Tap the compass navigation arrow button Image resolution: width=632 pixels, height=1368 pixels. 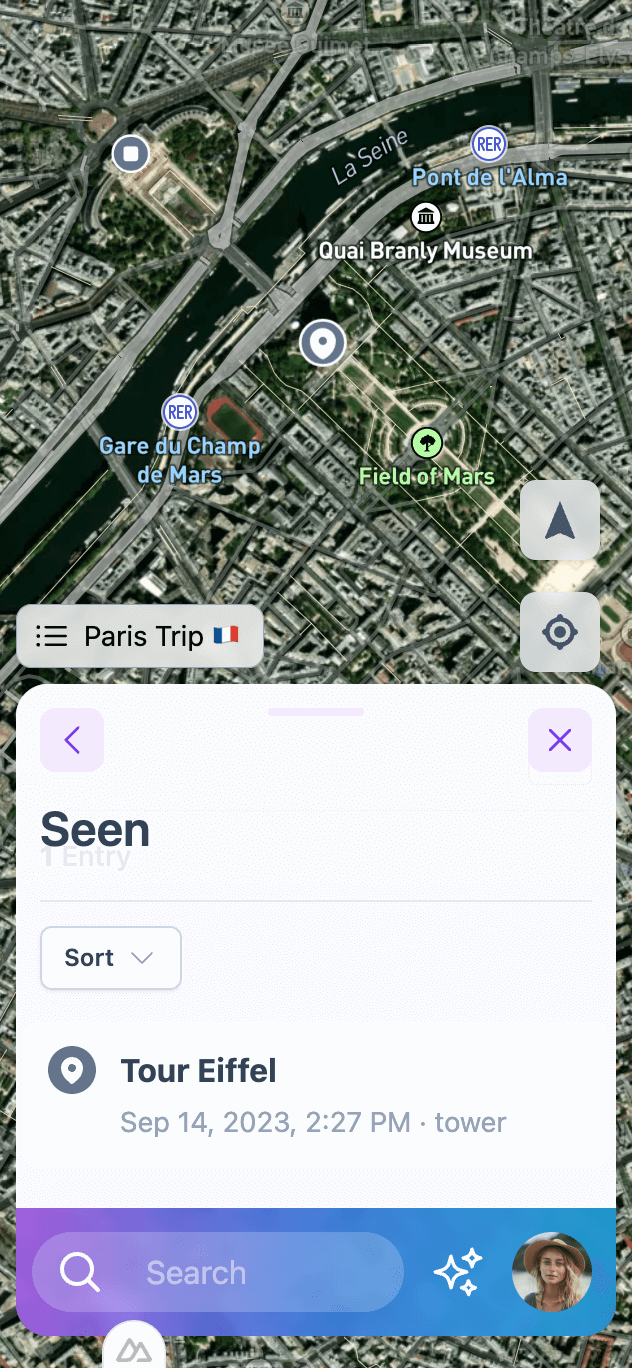pos(560,520)
